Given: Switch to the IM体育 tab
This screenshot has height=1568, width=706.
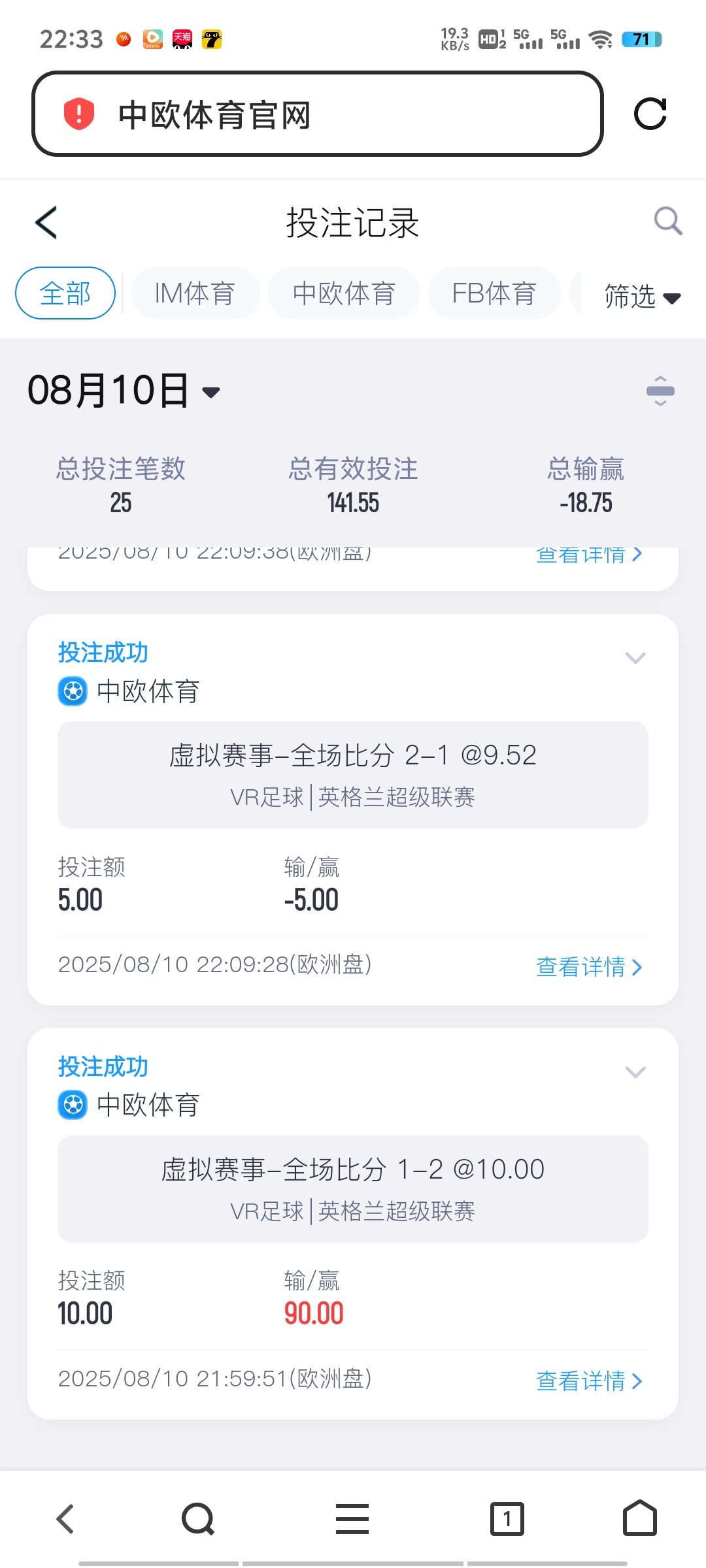Looking at the screenshot, I should (x=195, y=293).
